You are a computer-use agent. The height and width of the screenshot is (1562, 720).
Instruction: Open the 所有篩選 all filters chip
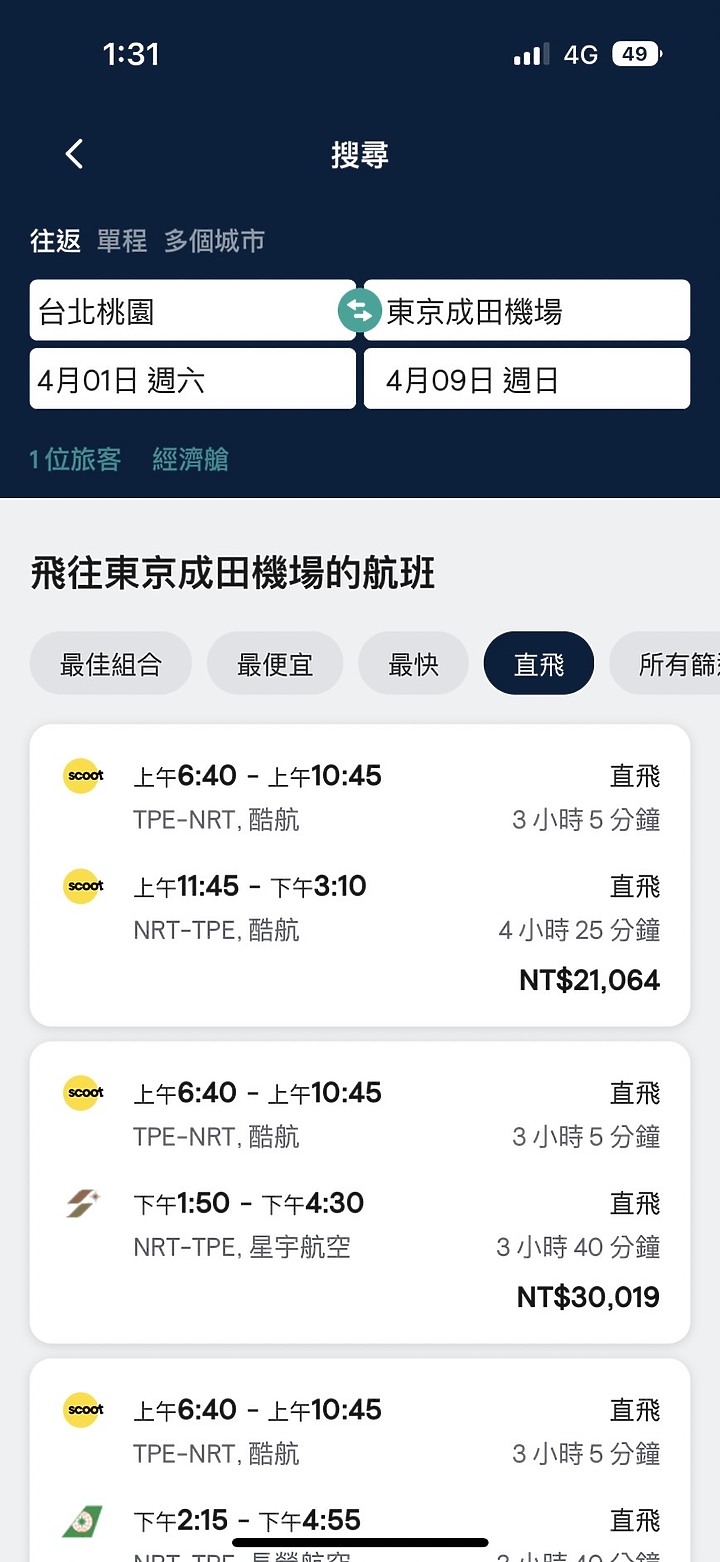point(665,663)
